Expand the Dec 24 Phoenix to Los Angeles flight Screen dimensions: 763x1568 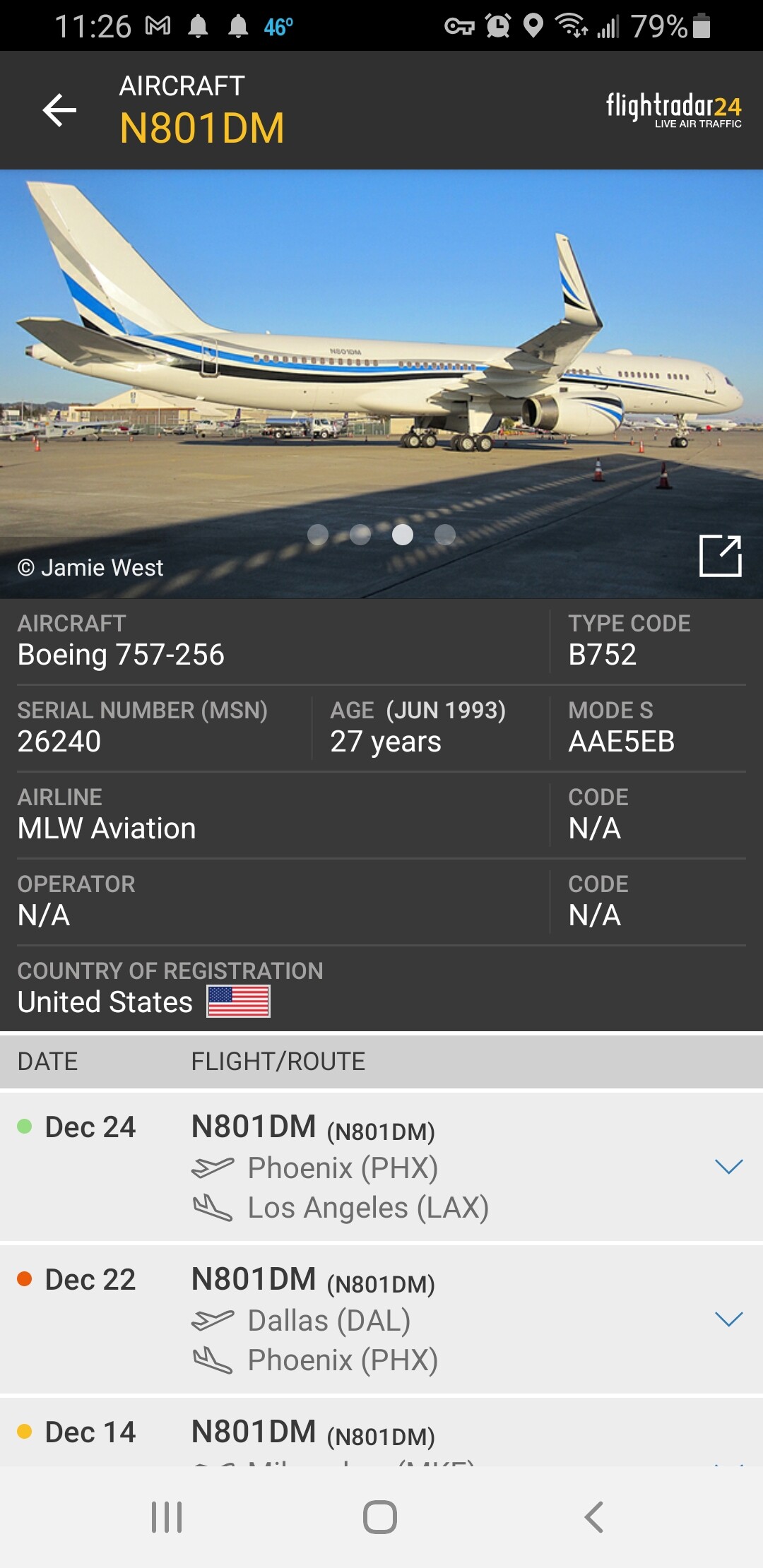coord(728,1166)
